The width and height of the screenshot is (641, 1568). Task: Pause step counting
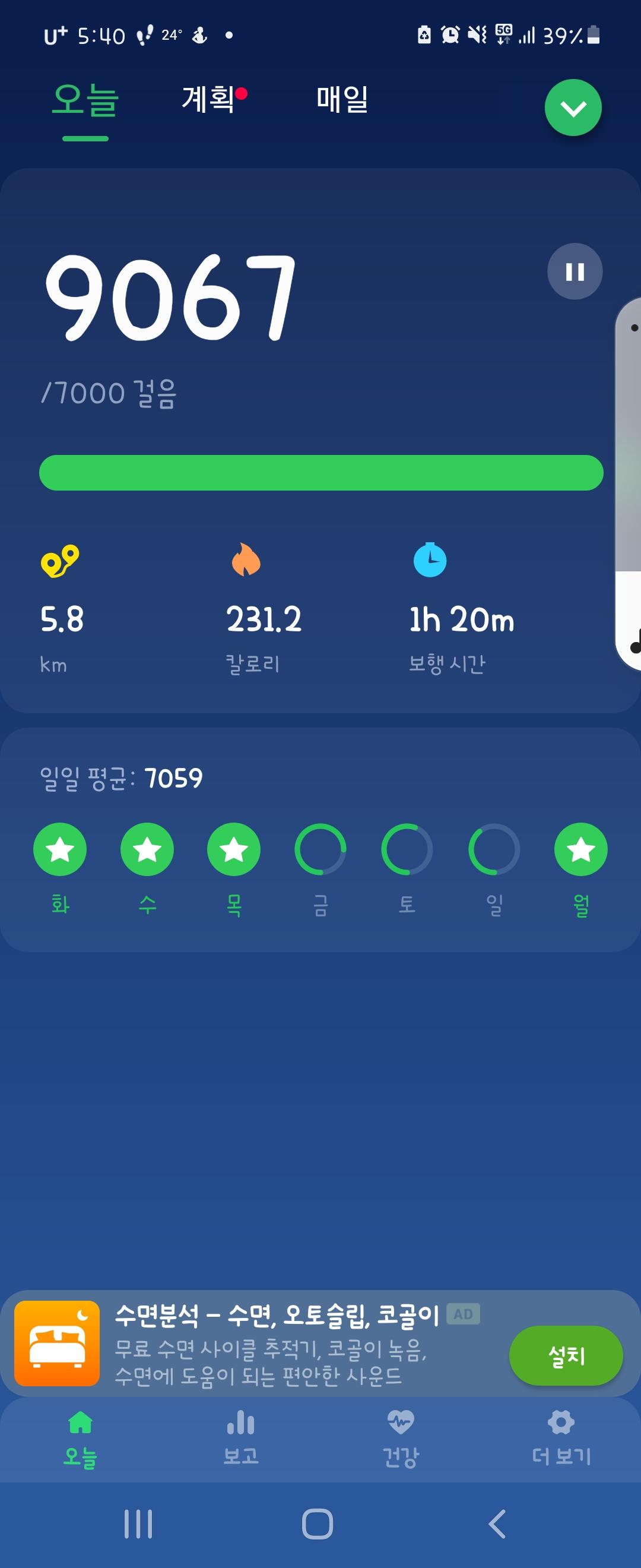click(575, 271)
